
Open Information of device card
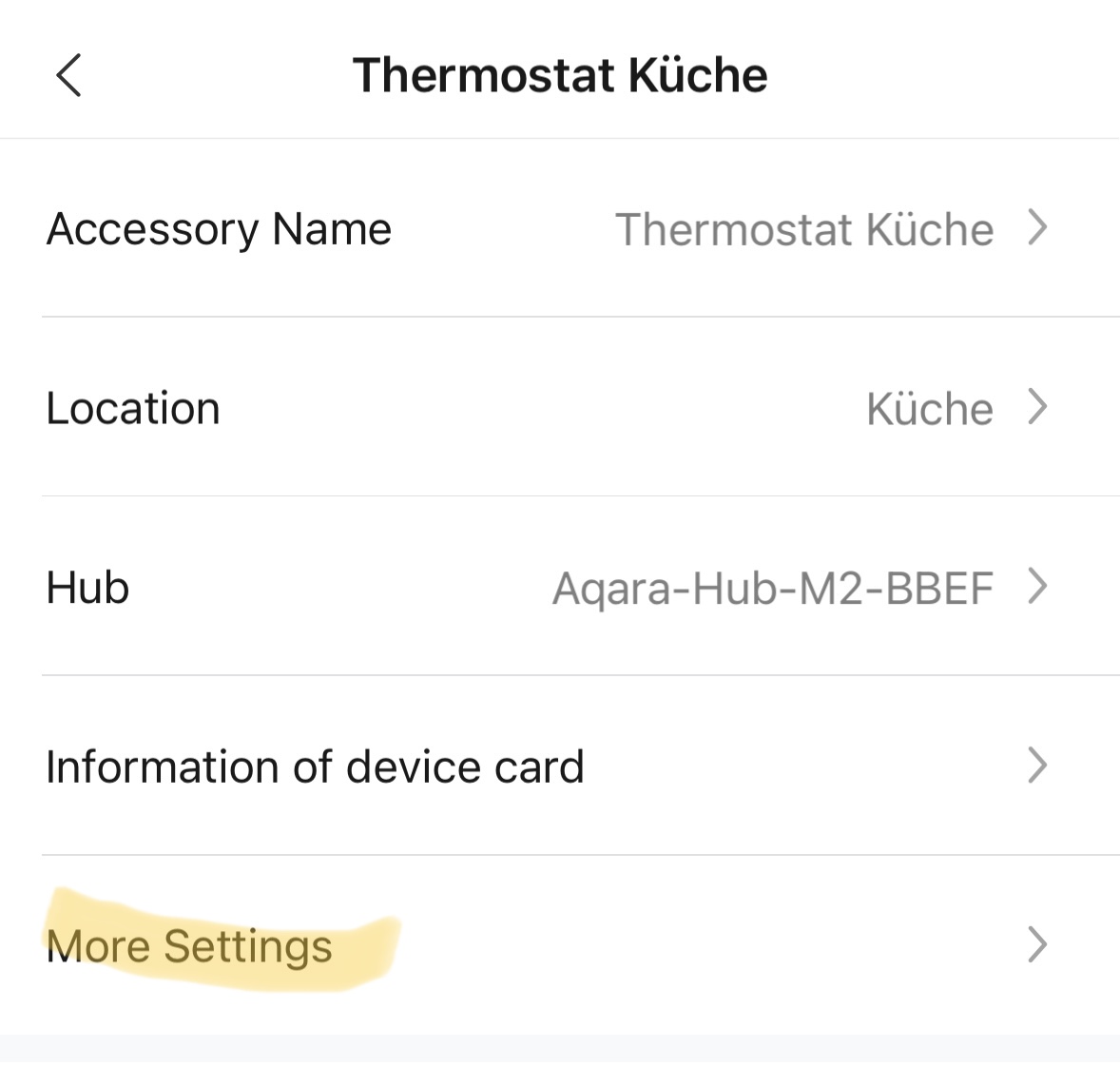pos(559,766)
